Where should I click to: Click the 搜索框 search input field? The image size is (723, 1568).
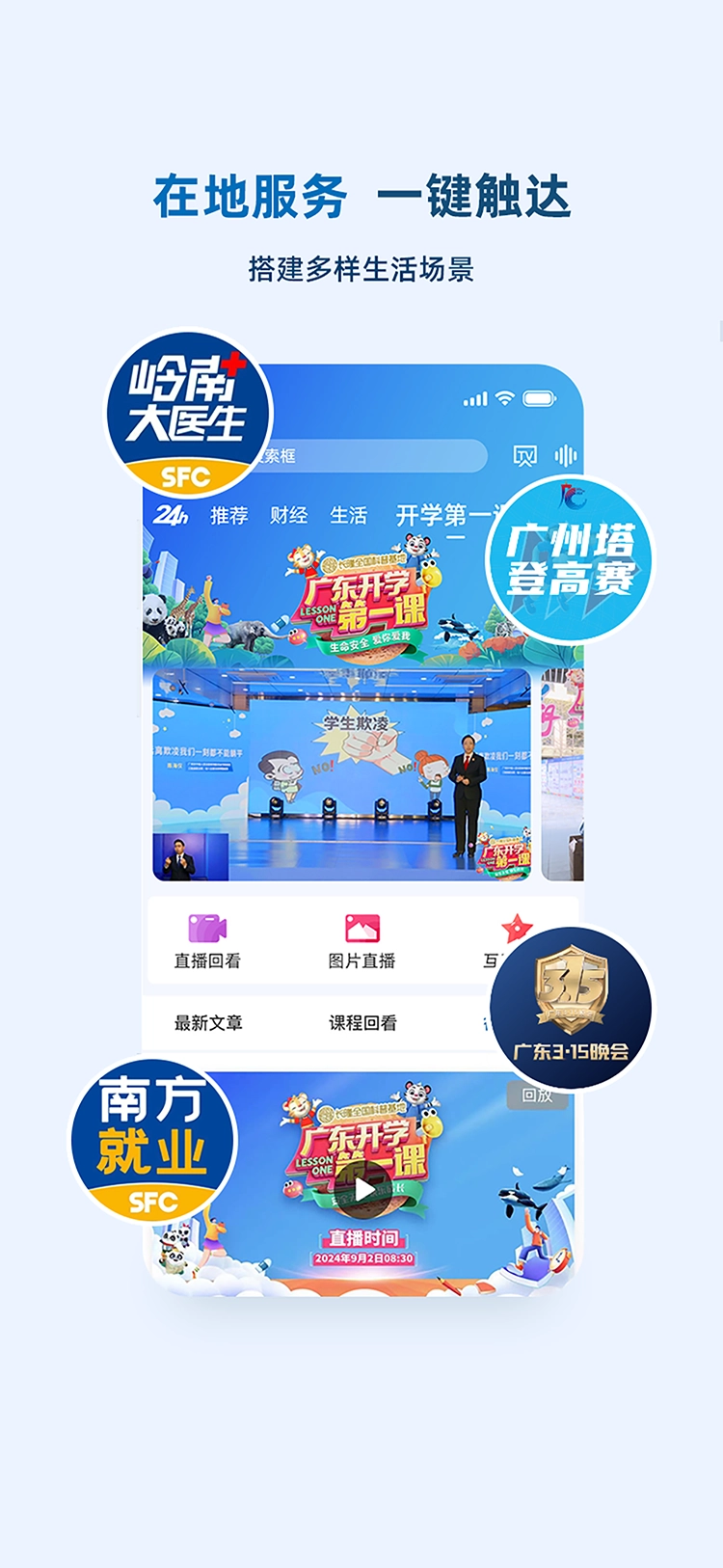pos(357,455)
